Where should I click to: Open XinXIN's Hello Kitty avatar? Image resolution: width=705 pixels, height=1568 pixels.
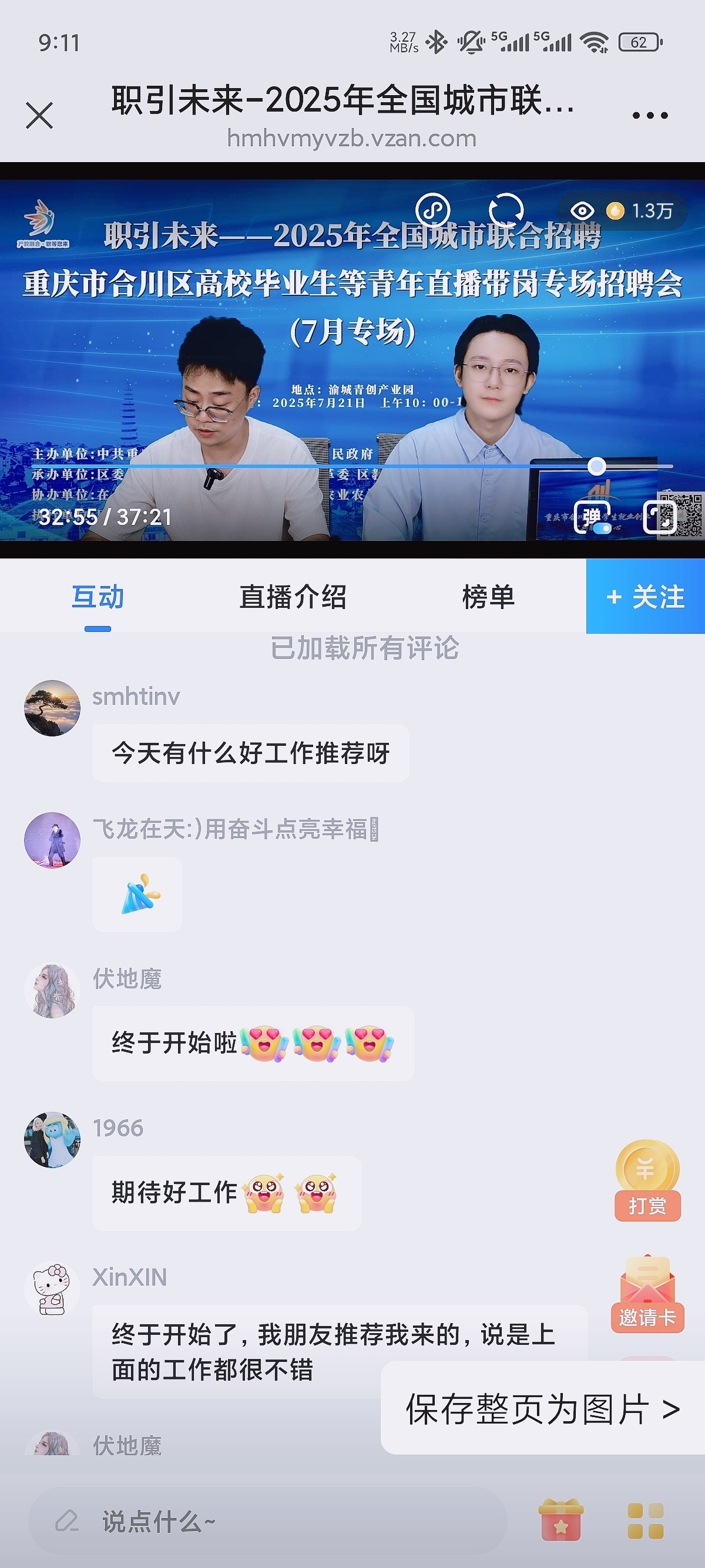(x=52, y=1288)
